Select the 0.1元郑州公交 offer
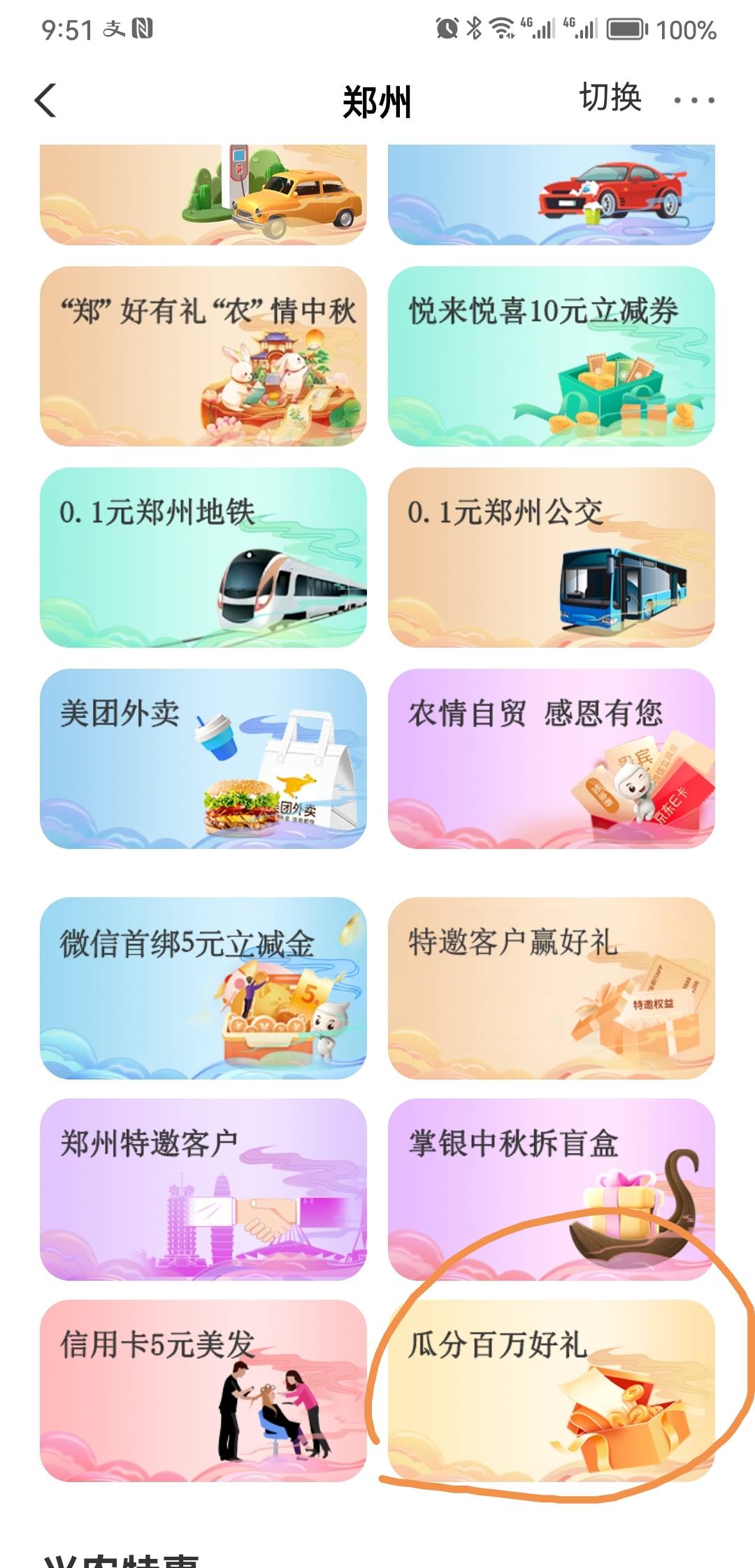 [551, 557]
